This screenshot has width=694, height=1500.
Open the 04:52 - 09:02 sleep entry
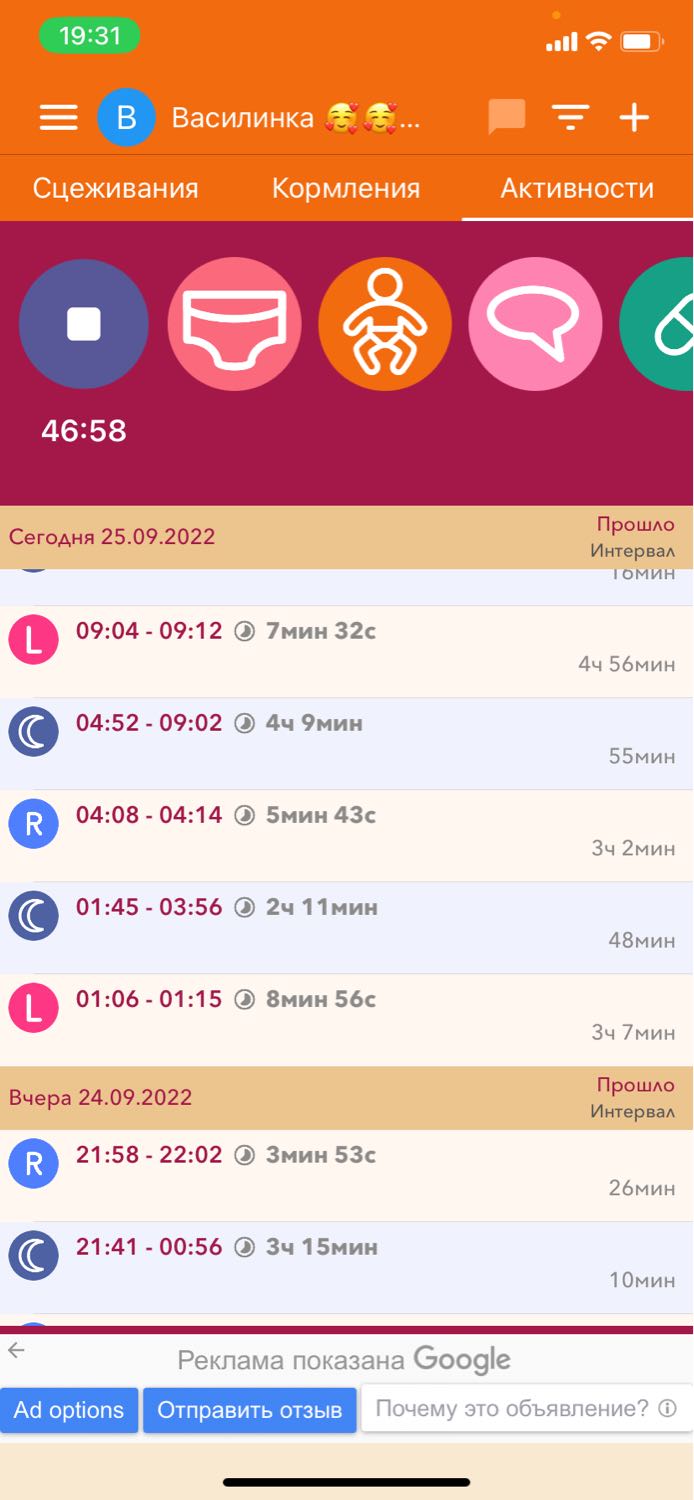click(x=347, y=743)
